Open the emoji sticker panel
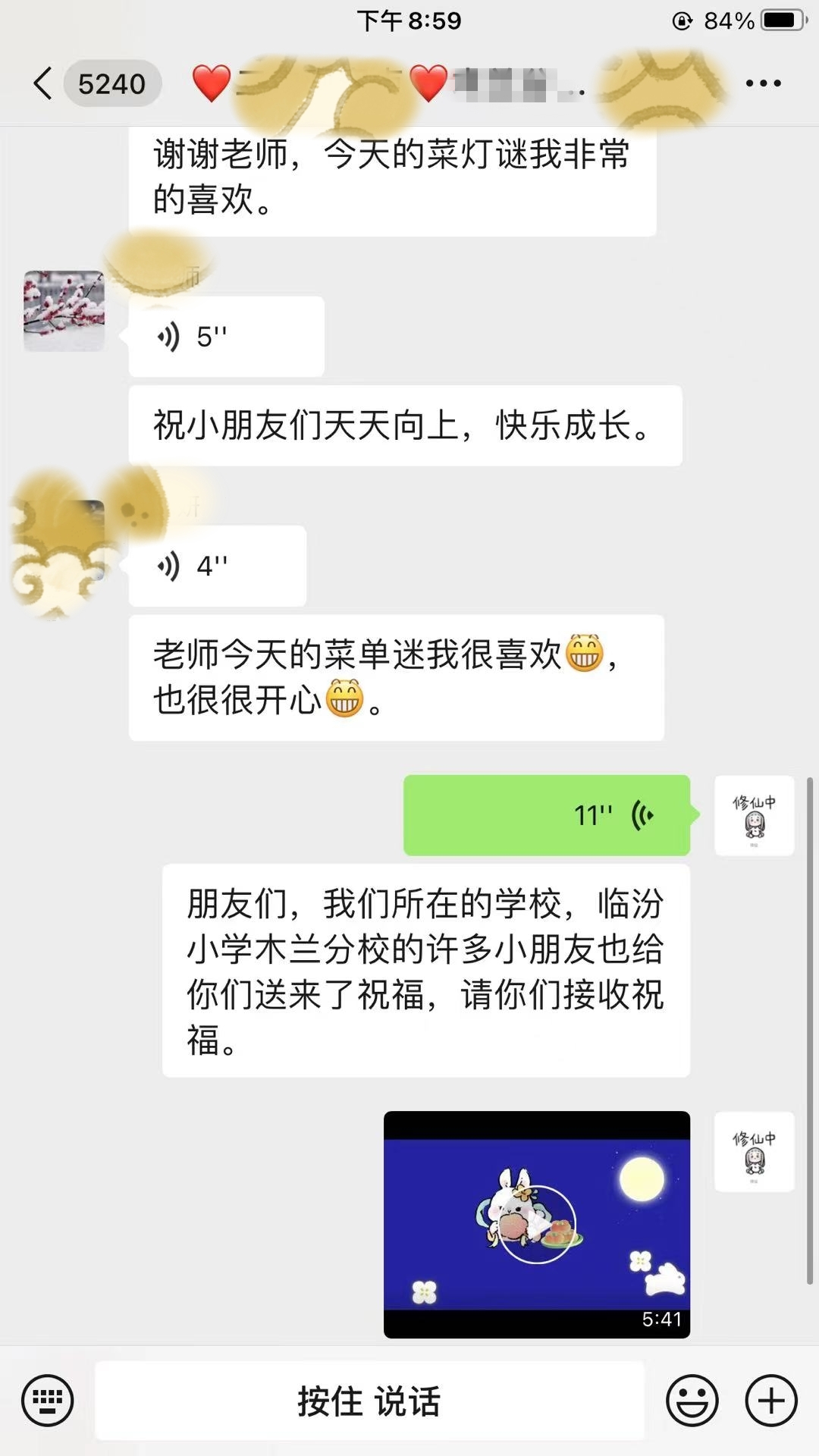This screenshot has height=1456, width=819. coord(692,1400)
